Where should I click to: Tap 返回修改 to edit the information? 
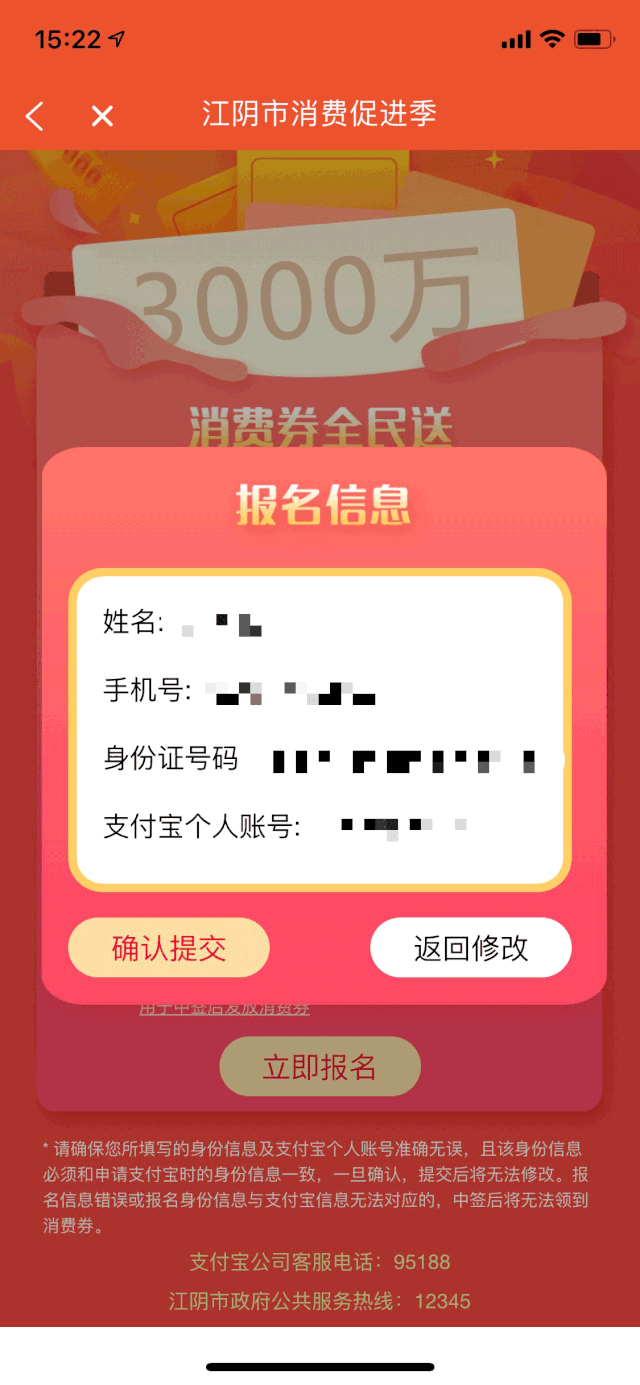(x=471, y=947)
